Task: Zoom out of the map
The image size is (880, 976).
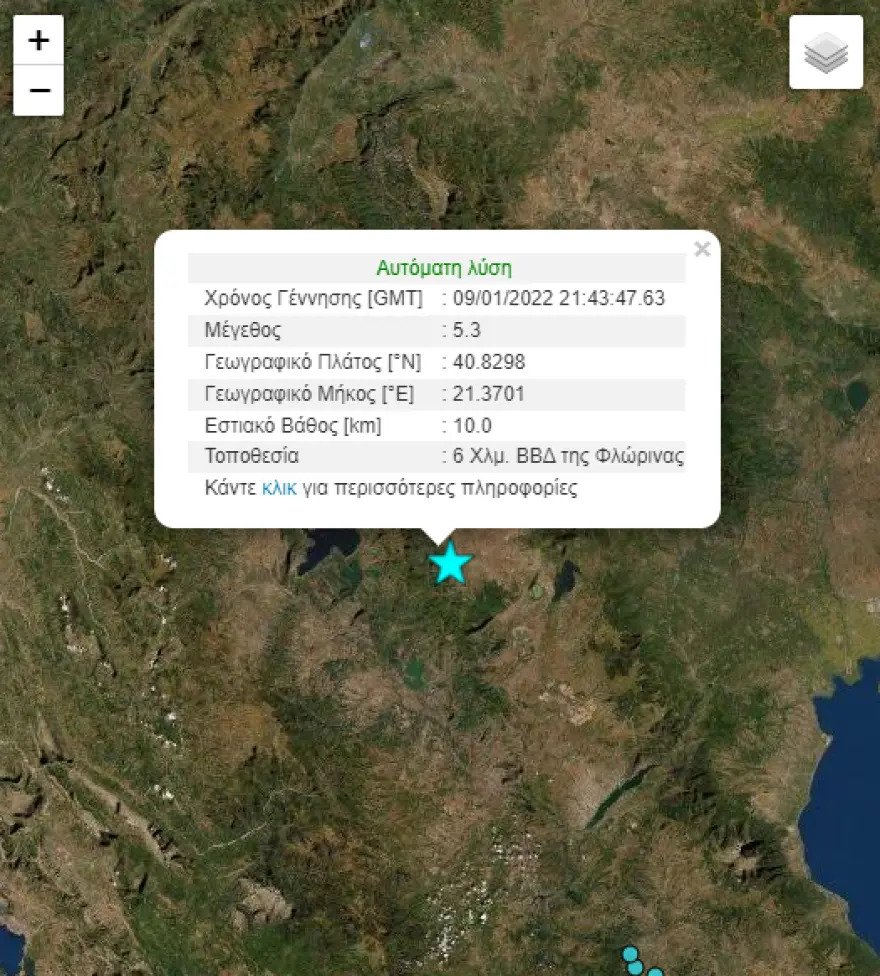Action: (39, 91)
